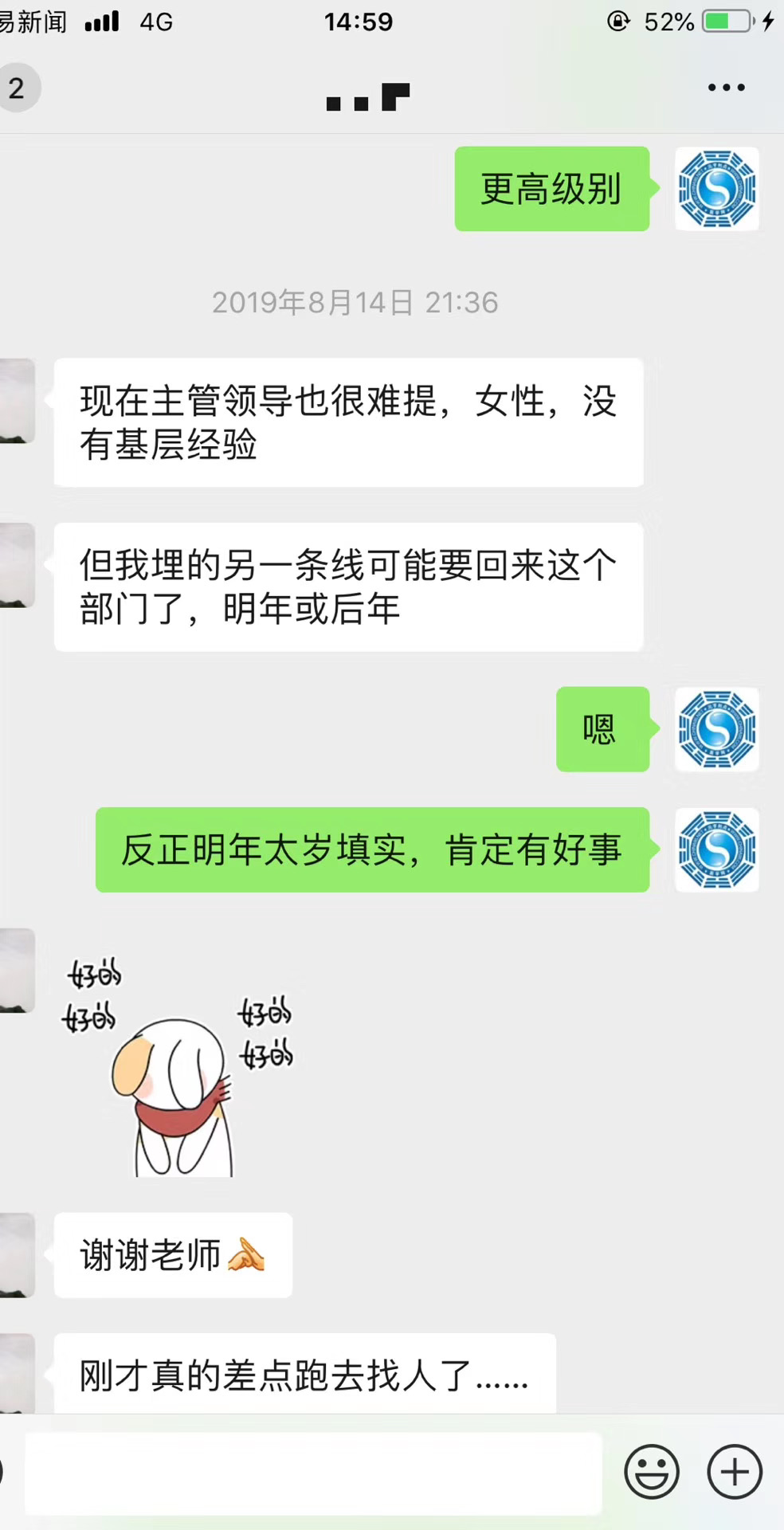Open the three-dot chat options menu

726,88
